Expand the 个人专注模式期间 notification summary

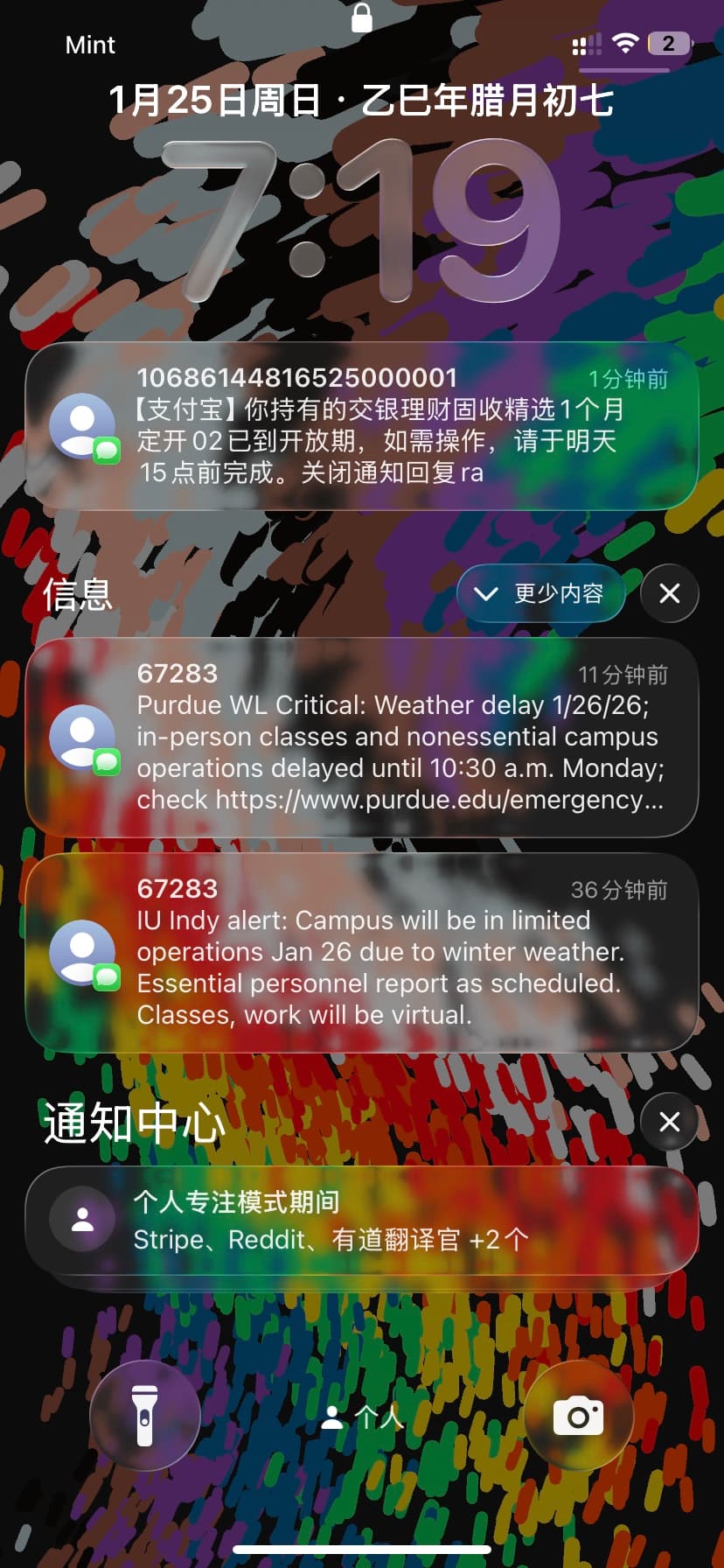[x=362, y=1221]
